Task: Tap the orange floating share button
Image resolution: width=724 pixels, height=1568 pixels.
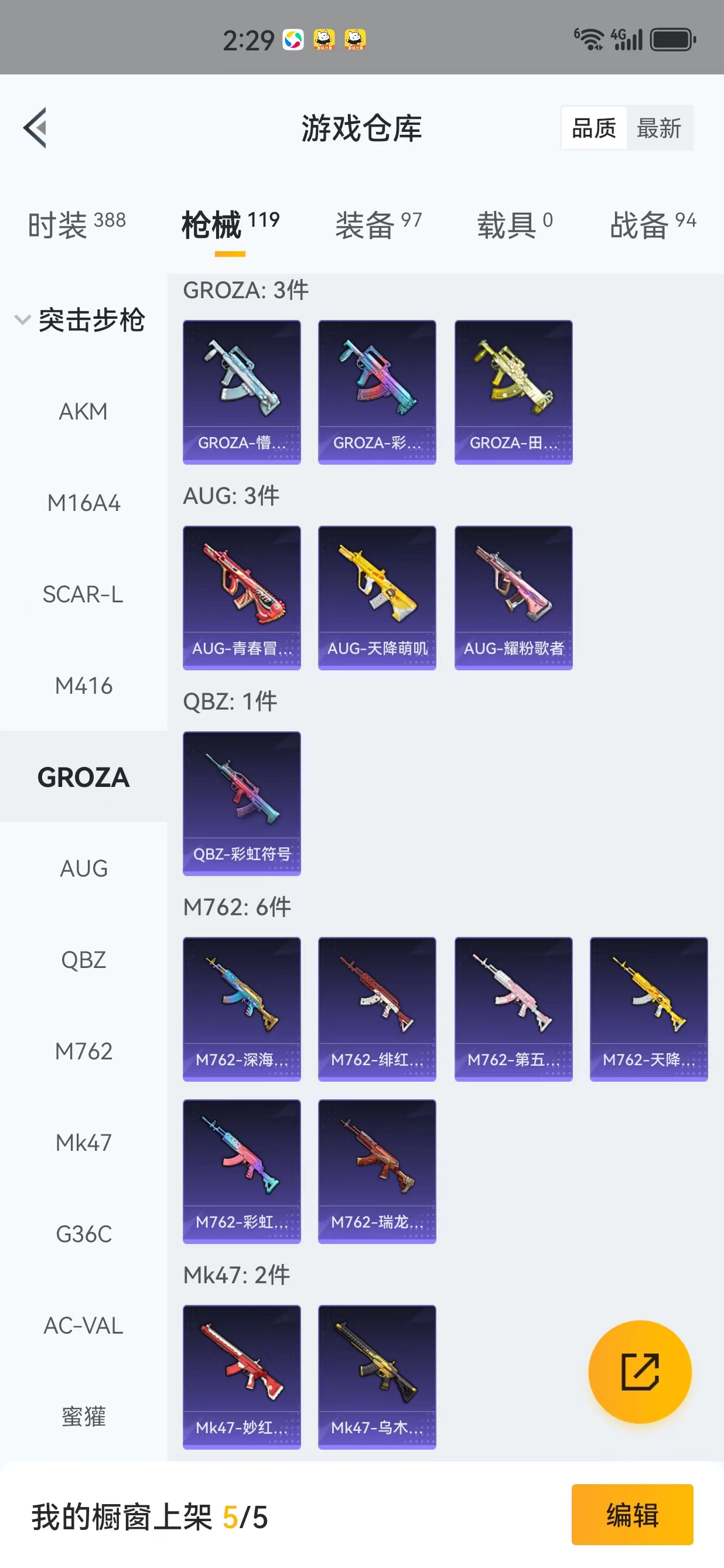Action: [x=640, y=1371]
